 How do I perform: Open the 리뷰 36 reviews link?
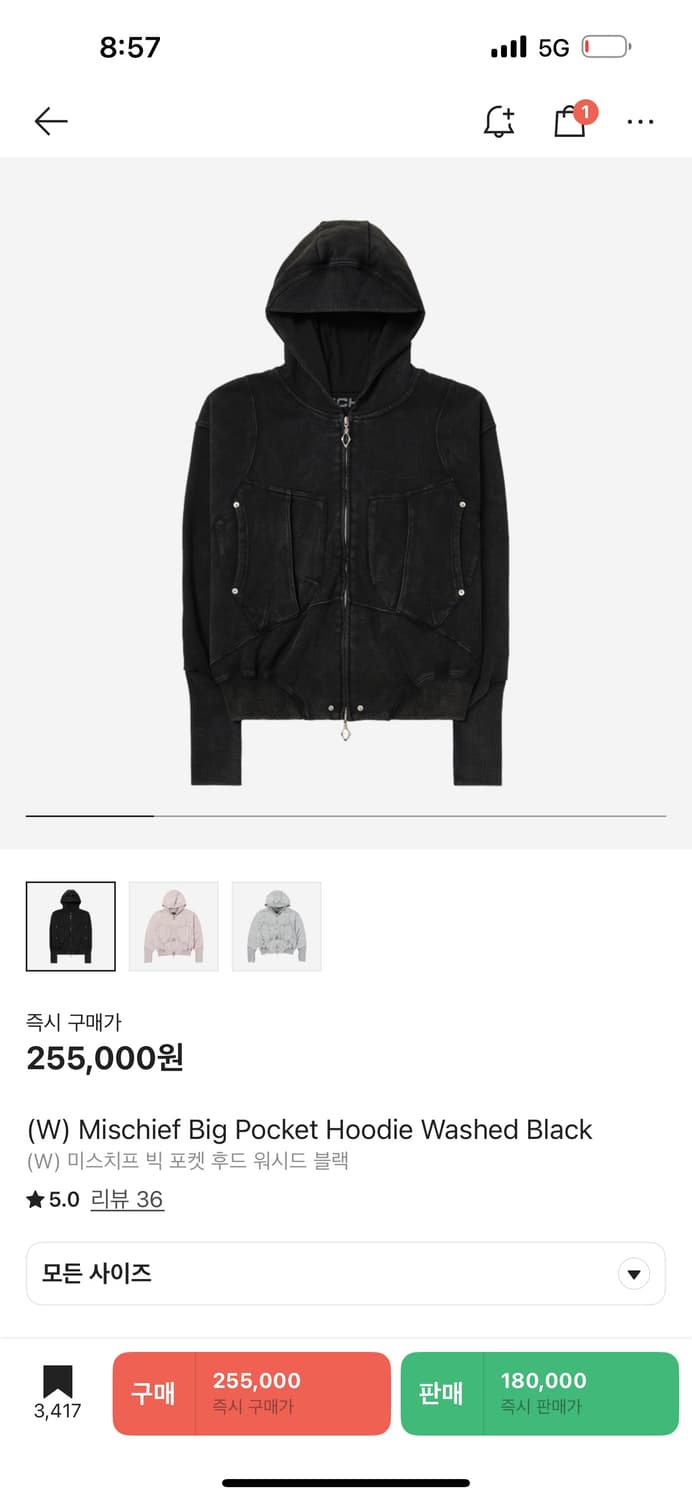127,1199
